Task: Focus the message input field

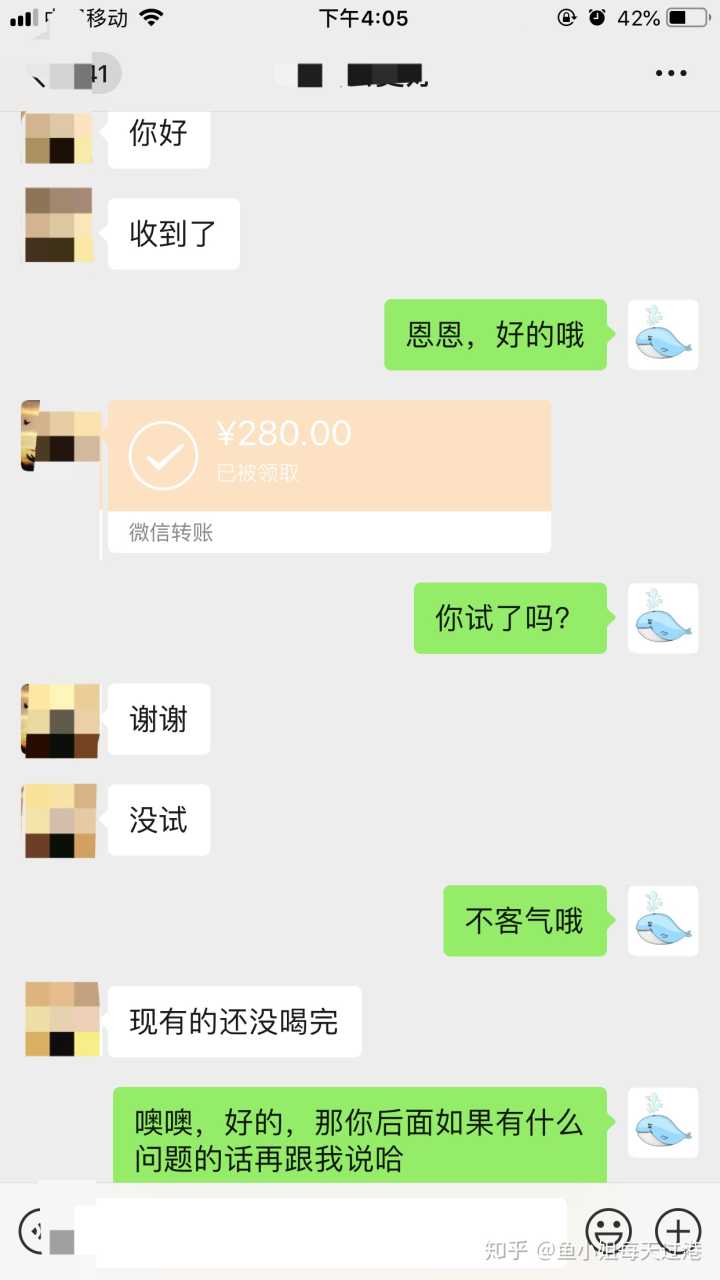Action: point(320,1230)
